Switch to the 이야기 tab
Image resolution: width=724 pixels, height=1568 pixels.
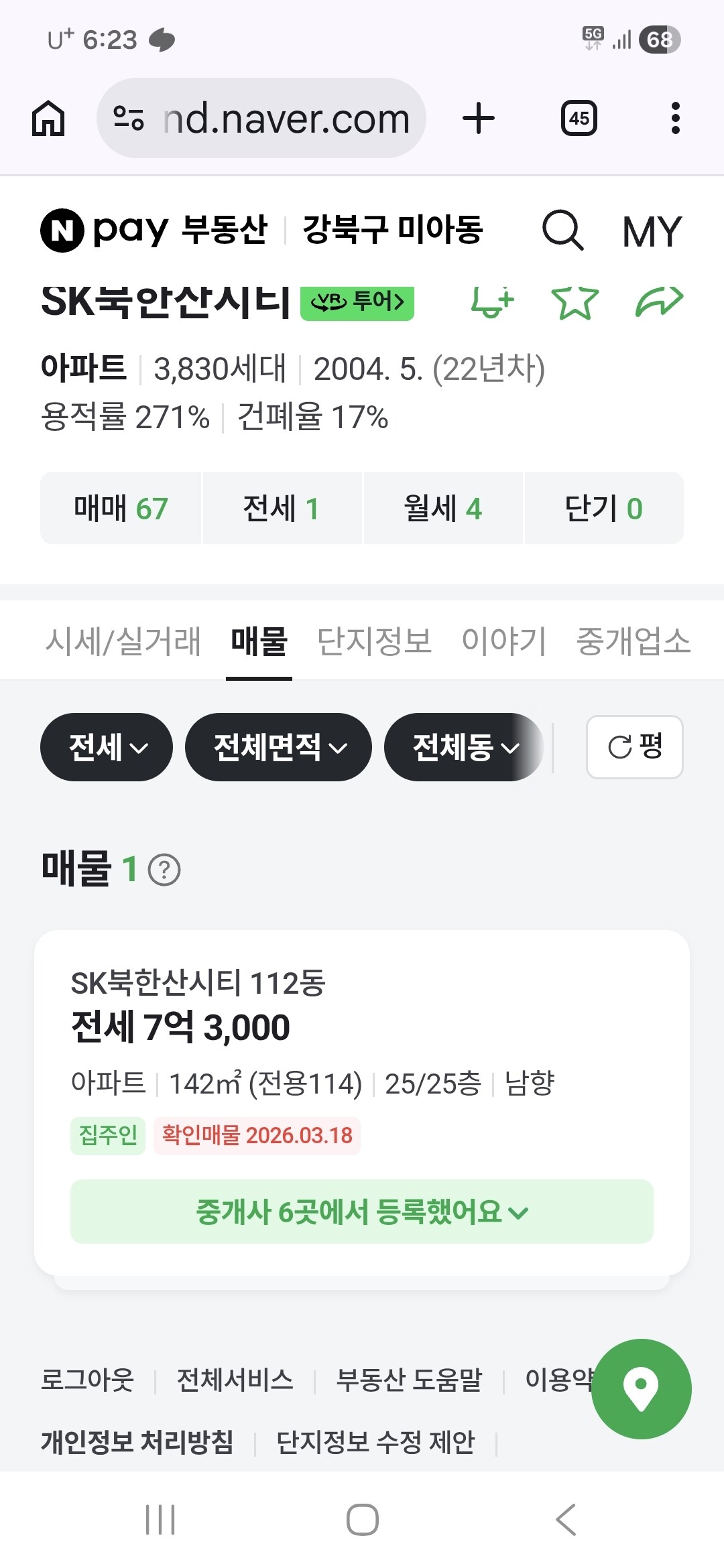pos(504,641)
